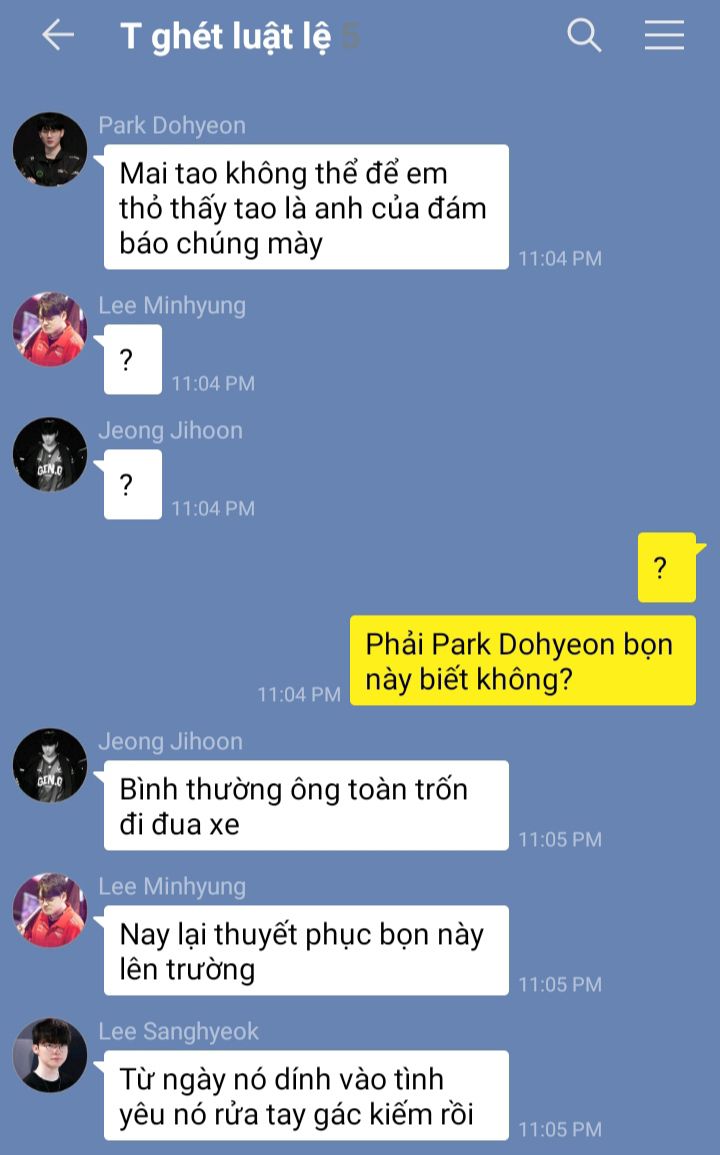Go back from the group chat
The width and height of the screenshot is (720, 1155).
tap(57, 35)
